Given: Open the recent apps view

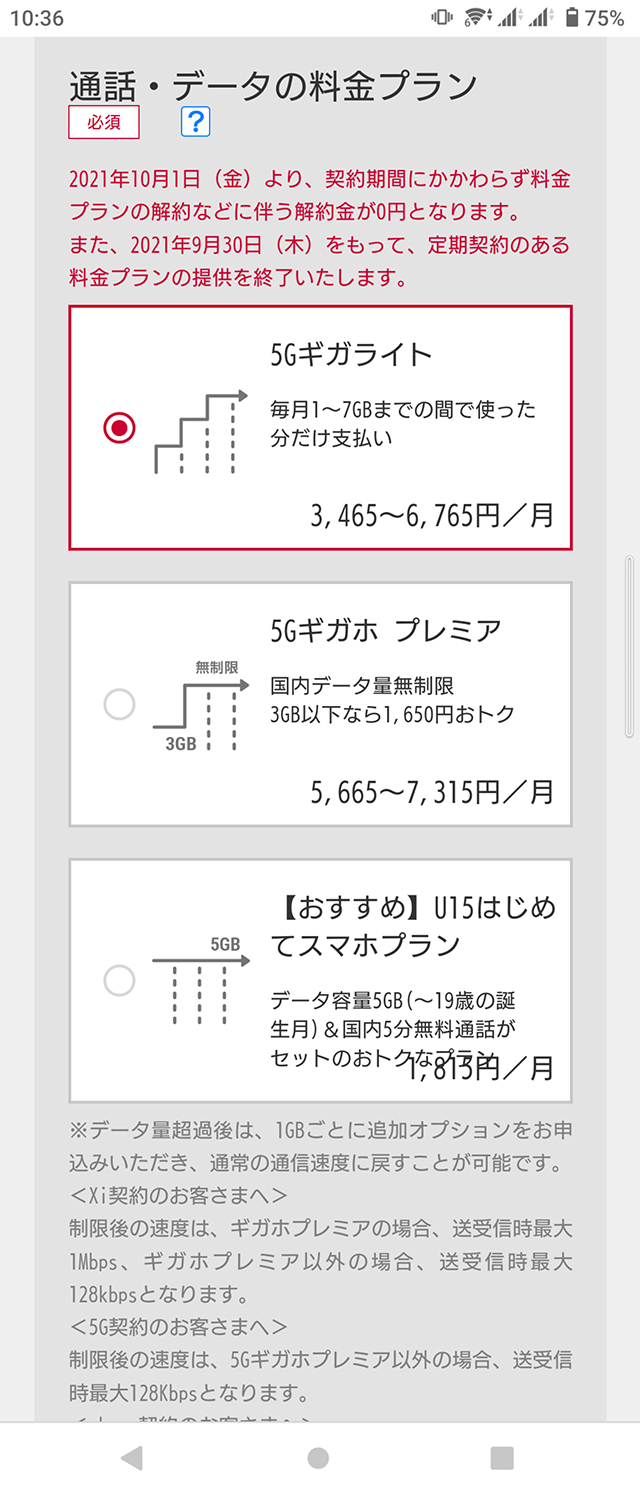Looking at the screenshot, I should pyautogui.click(x=502, y=1457).
